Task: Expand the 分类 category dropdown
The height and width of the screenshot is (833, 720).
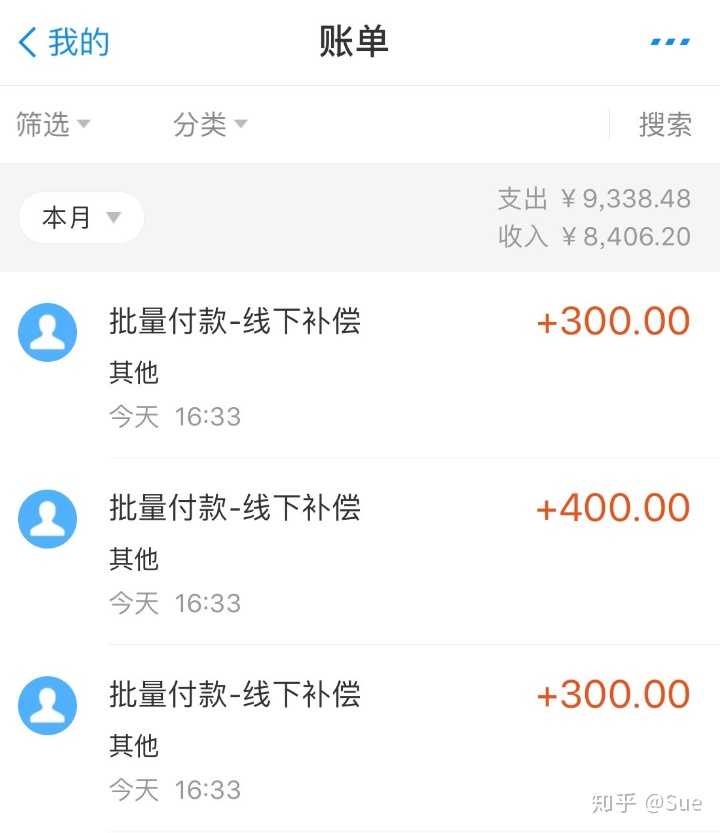Action: (x=210, y=125)
